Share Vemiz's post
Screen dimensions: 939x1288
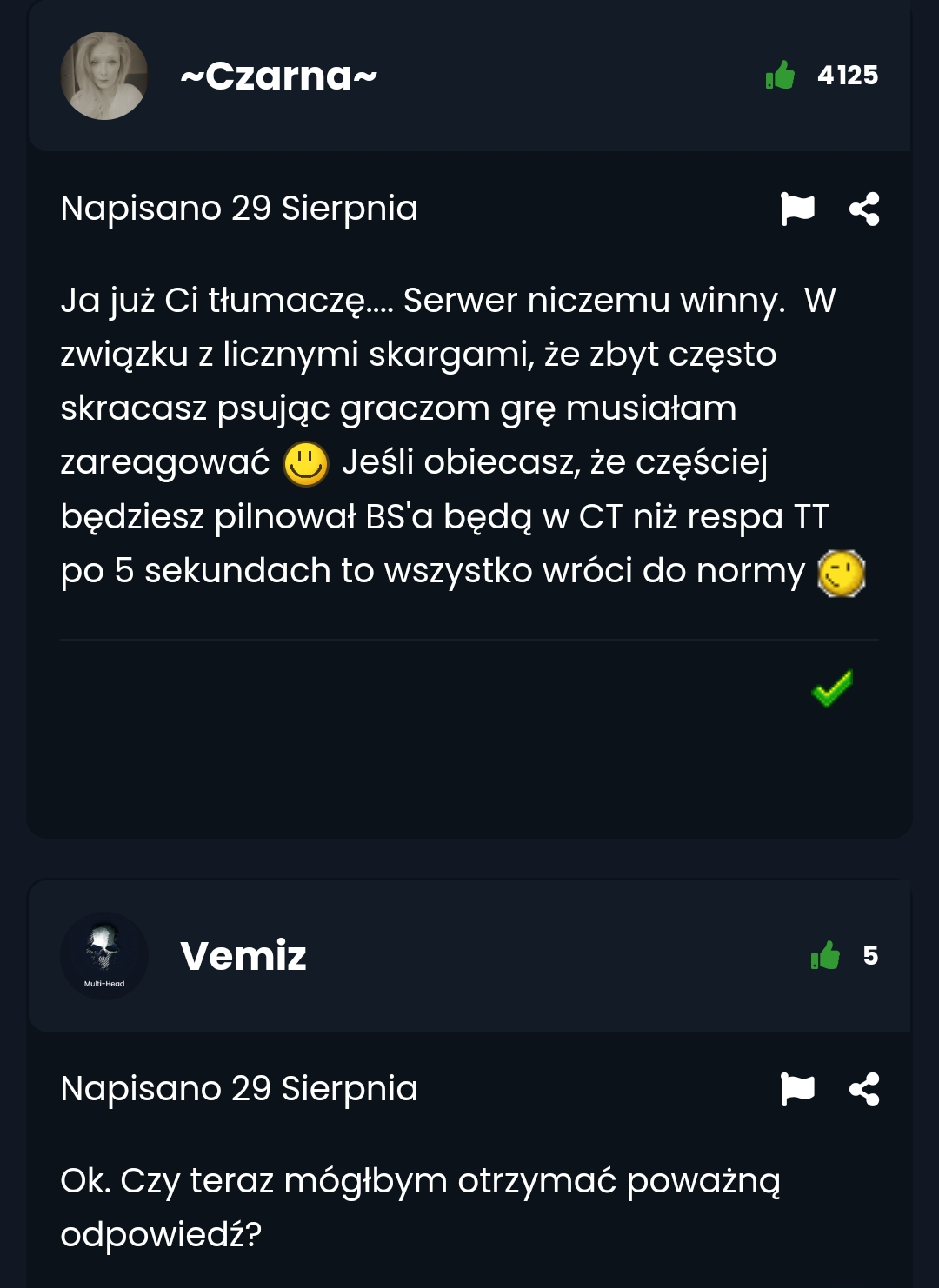(864, 1089)
